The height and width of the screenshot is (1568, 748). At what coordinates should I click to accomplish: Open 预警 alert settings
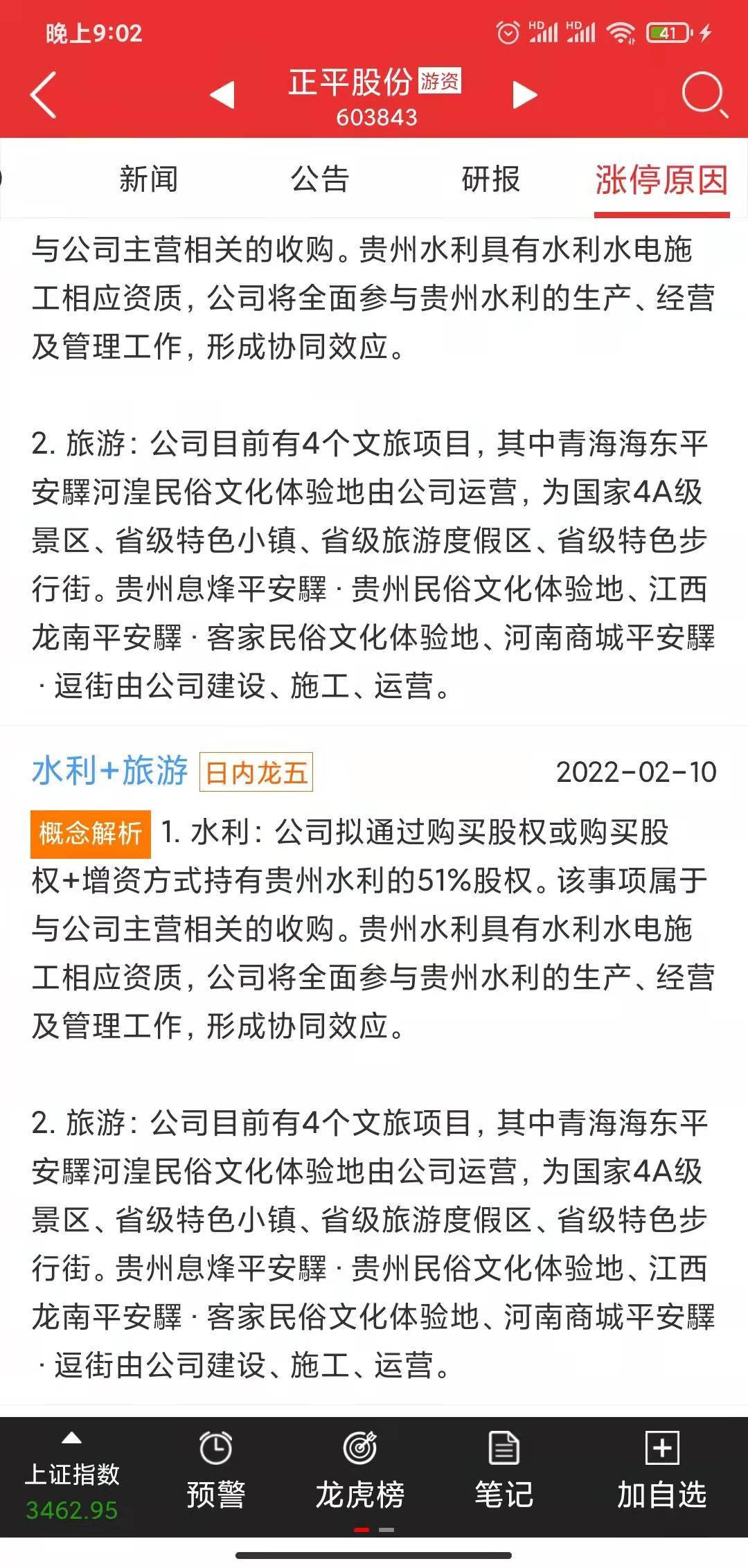pos(215,1470)
